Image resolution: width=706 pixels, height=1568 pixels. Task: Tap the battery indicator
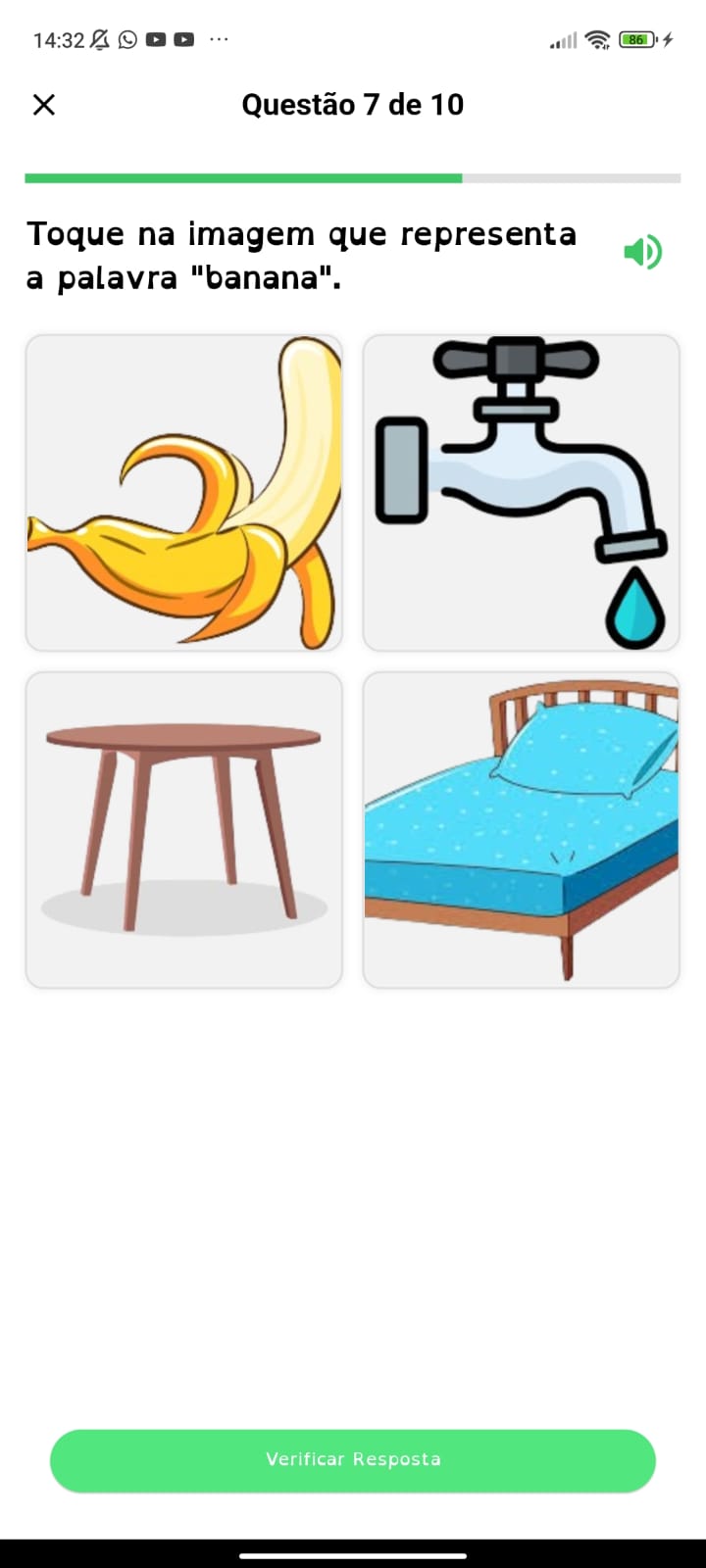(635, 39)
